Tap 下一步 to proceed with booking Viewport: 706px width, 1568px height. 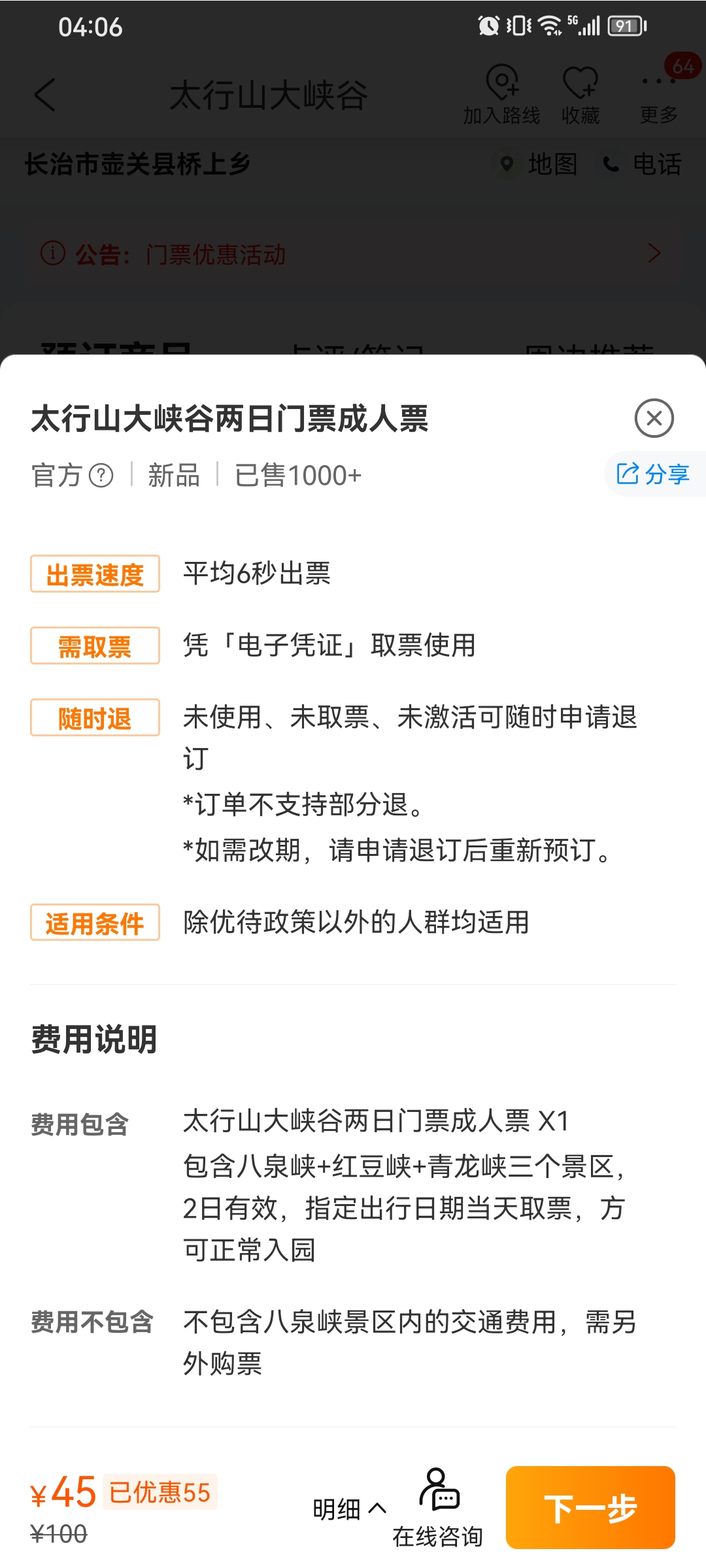[590, 1508]
